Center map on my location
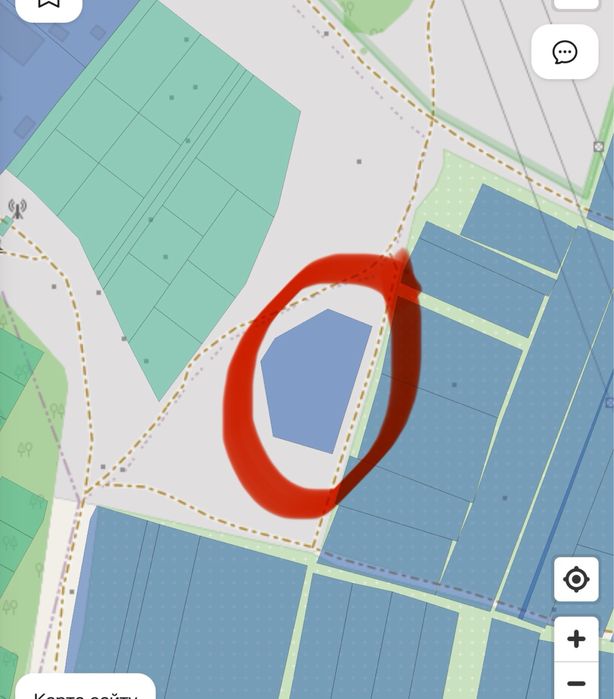Viewport: 614px width, 699px height. 576,579
